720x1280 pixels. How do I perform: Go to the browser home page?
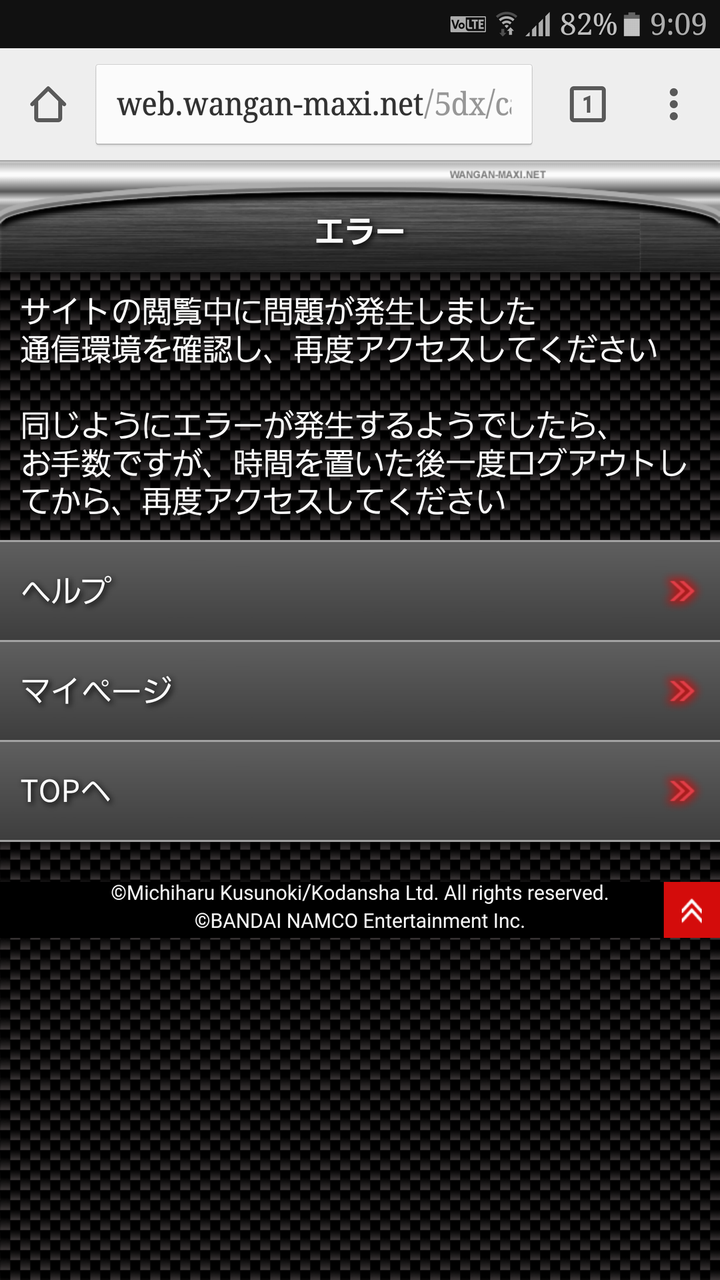(x=48, y=104)
